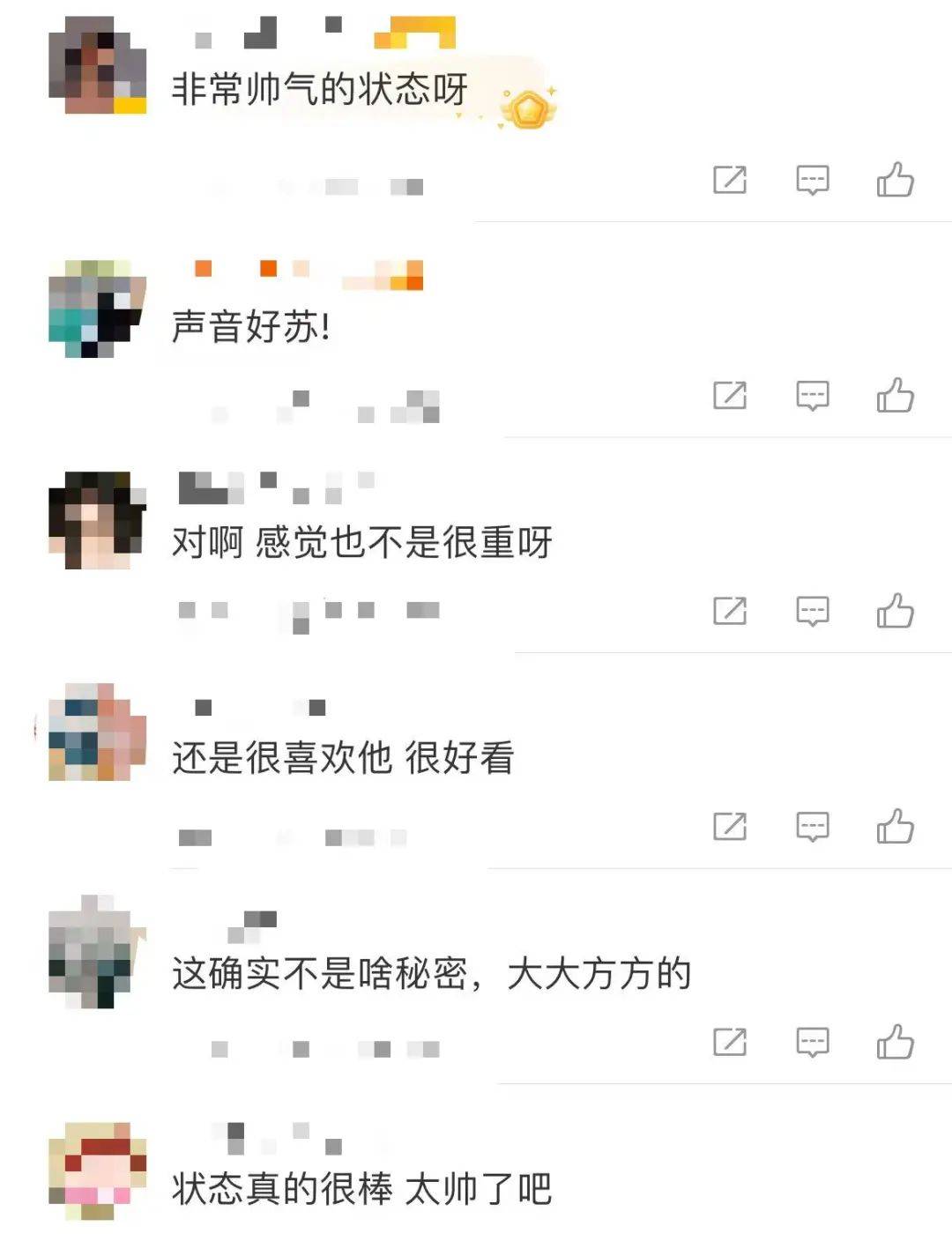
Task: Repost the comment 非常帅气的状态呀
Action: click(x=730, y=180)
